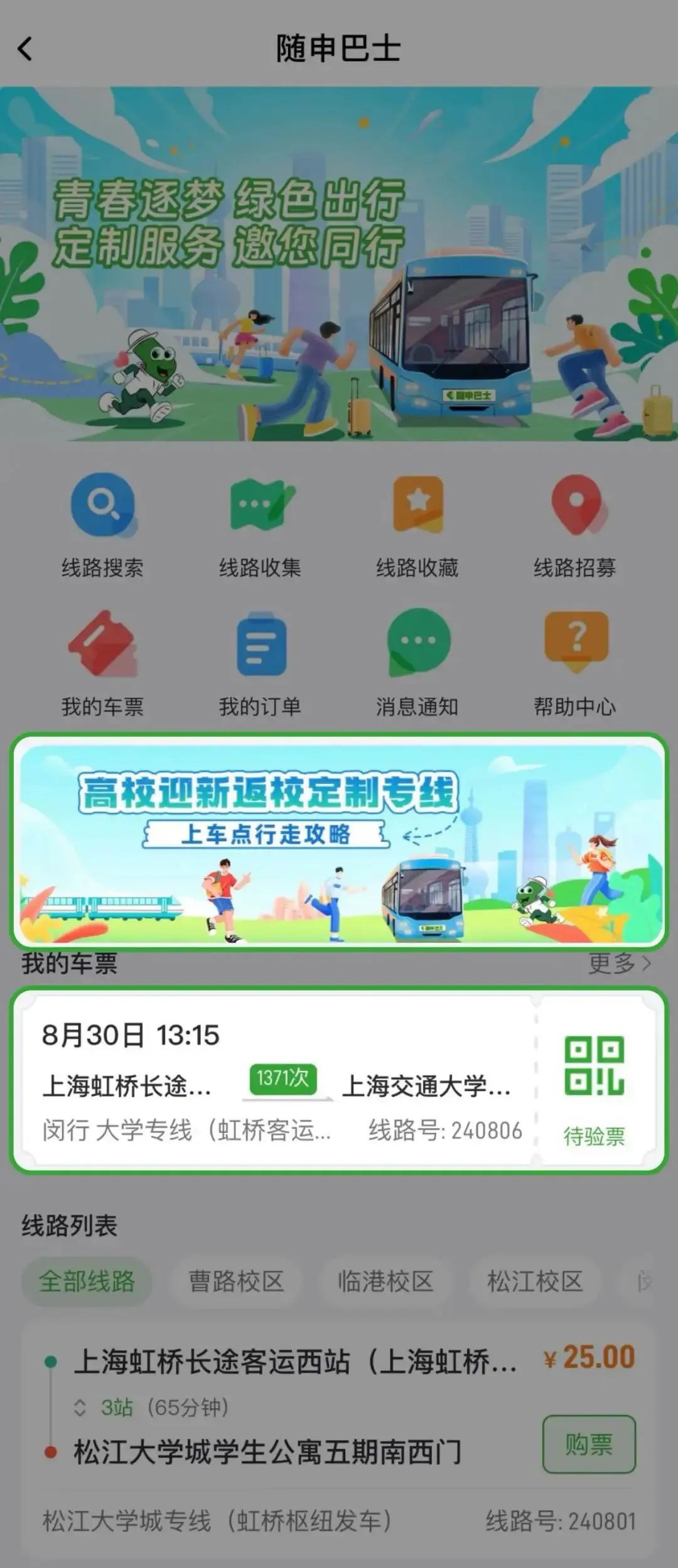Tap 更多 to view more tickets

pos(618,964)
